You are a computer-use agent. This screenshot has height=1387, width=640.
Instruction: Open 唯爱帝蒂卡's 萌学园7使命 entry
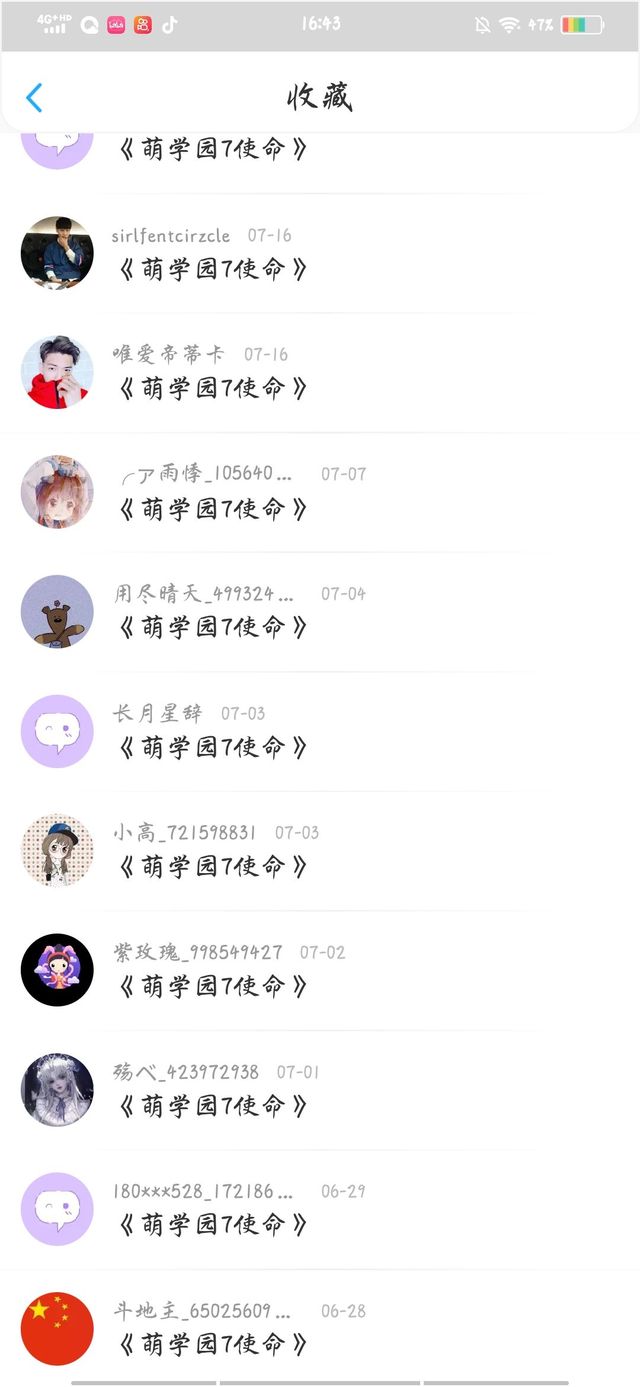click(213, 387)
